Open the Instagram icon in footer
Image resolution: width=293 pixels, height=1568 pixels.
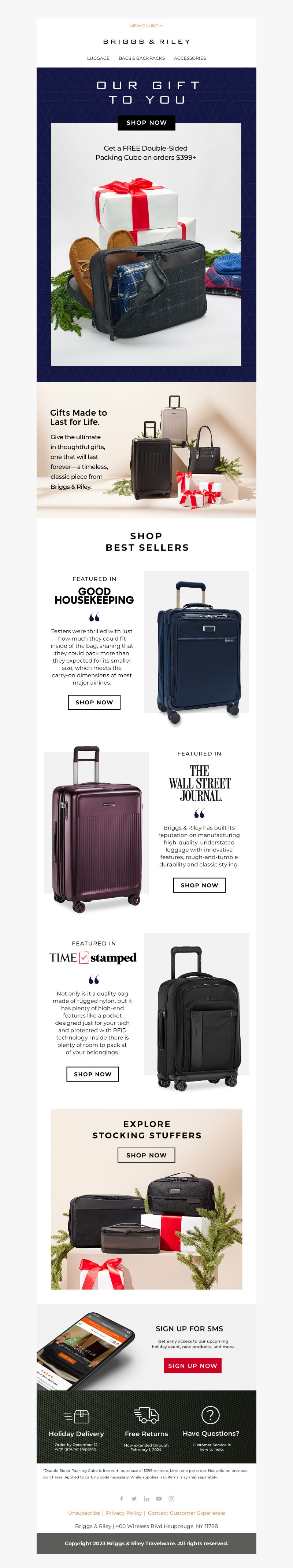click(x=171, y=1499)
